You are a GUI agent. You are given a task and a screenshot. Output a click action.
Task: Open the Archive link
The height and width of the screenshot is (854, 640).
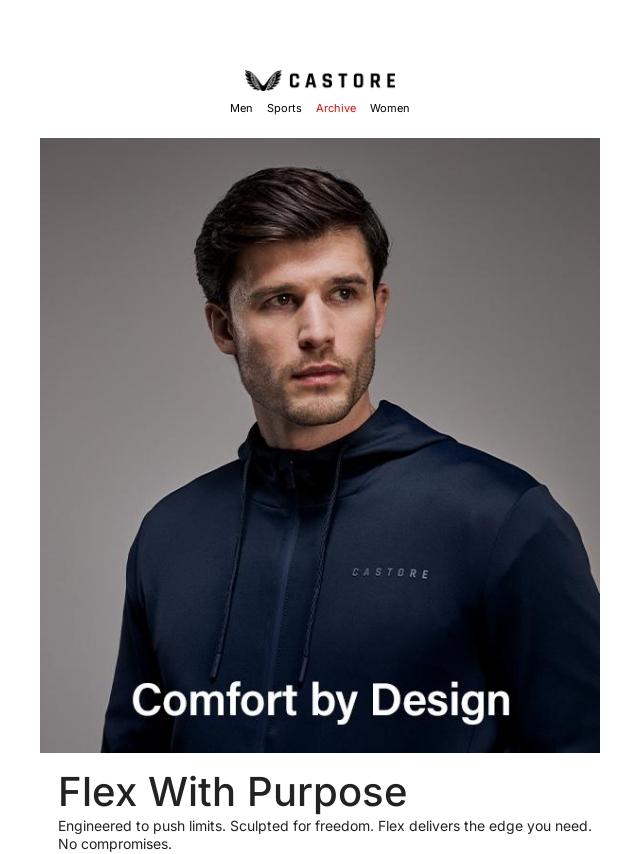(336, 108)
